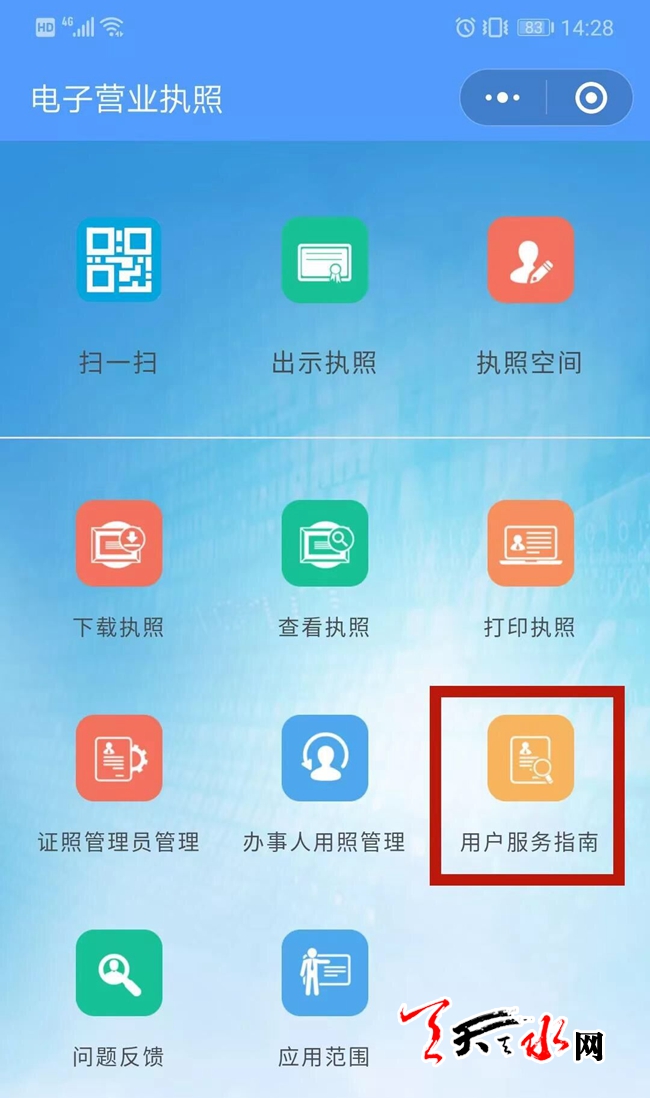
Task: Open 扫一扫 scanner
Action: click(x=118, y=260)
